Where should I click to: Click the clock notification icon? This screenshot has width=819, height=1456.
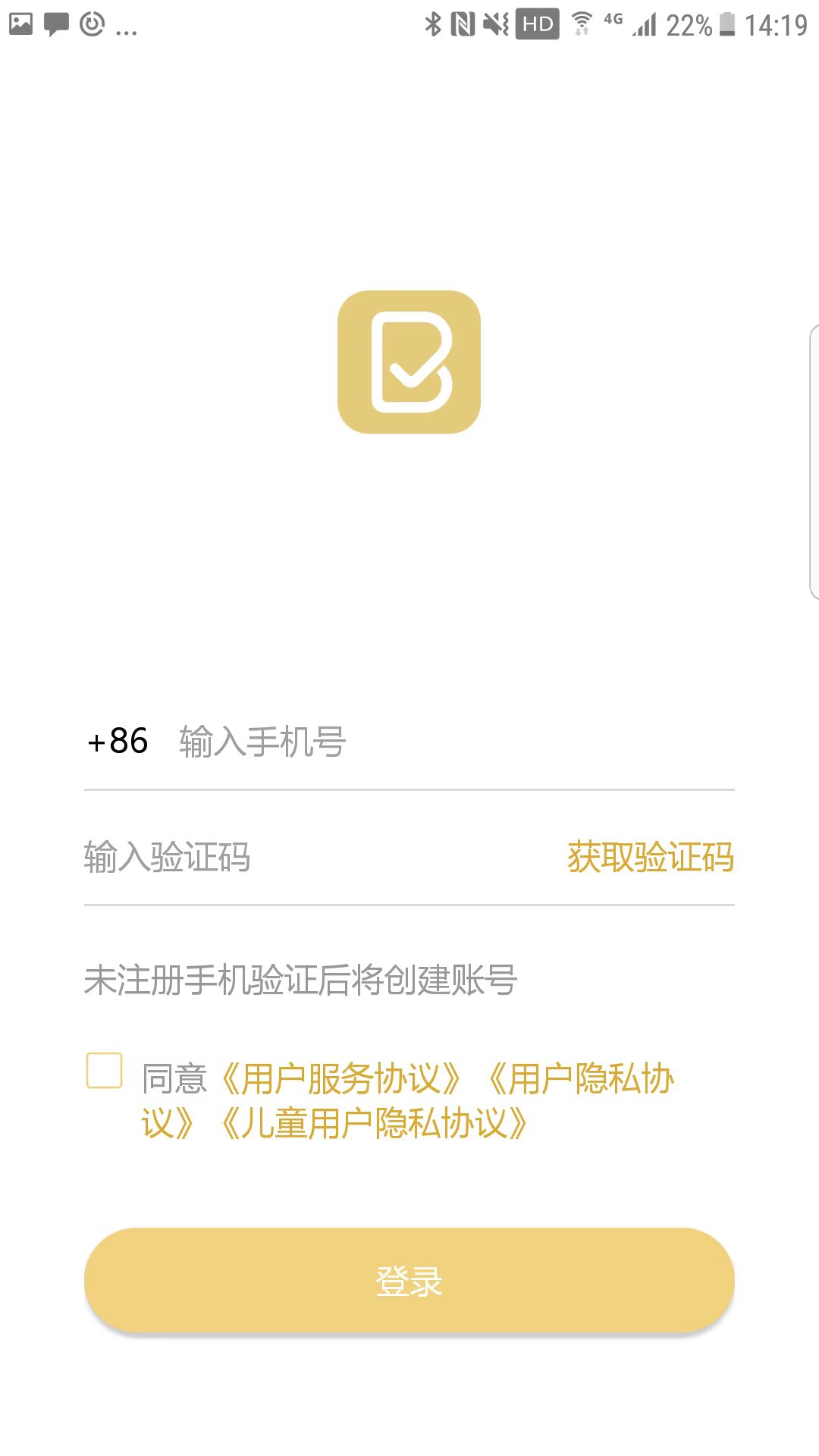(x=90, y=24)
